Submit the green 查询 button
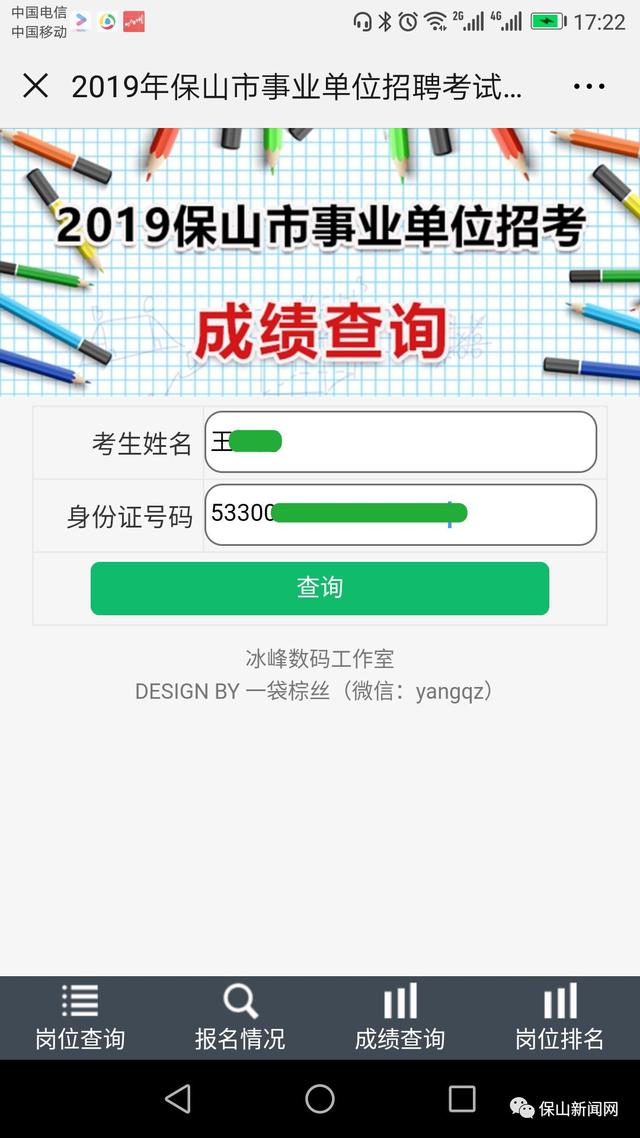Image resolution: width=640 pixels, height=1138 pixels. point(320,588)
